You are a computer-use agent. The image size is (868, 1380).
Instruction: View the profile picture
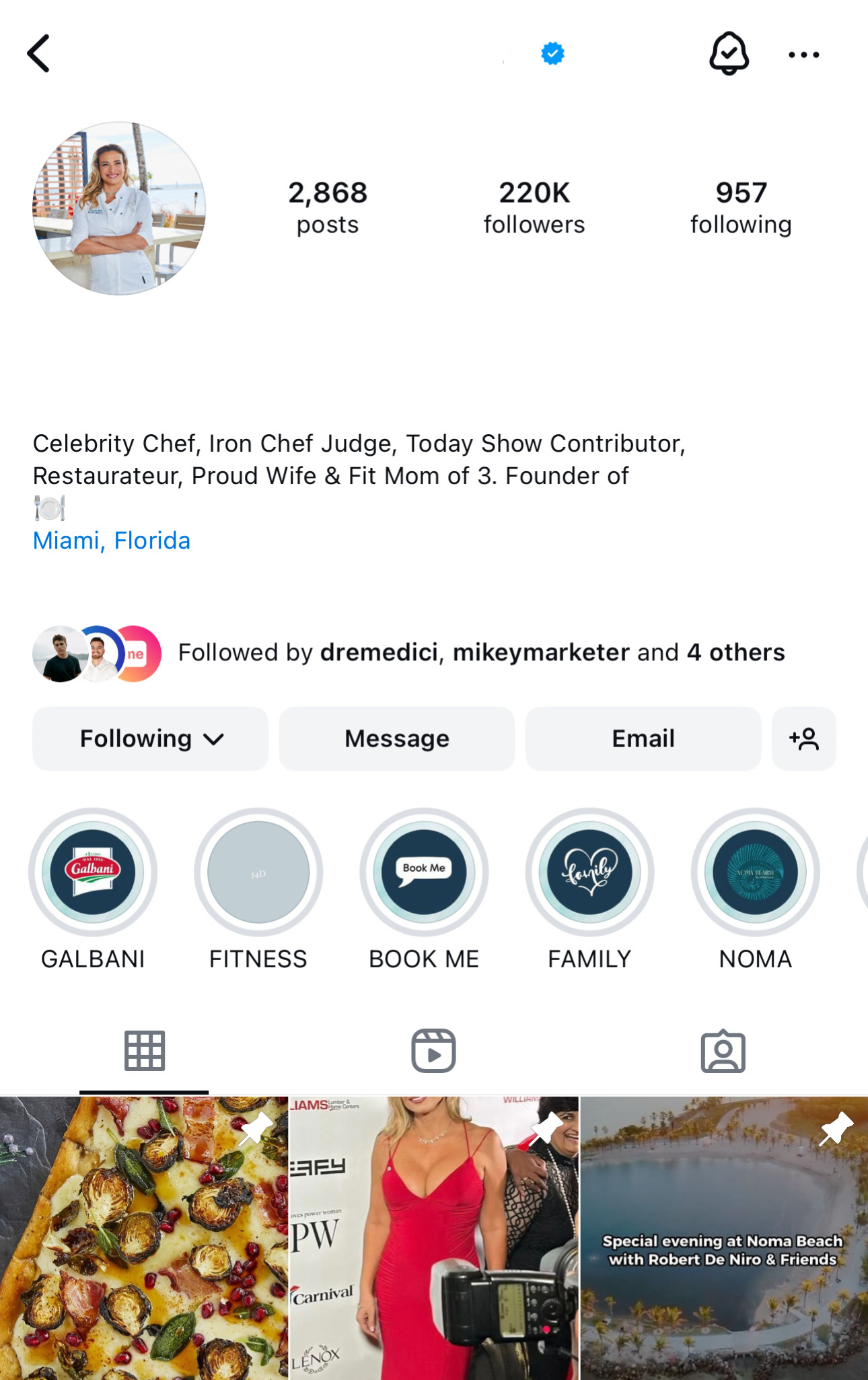tap(119, 208)
